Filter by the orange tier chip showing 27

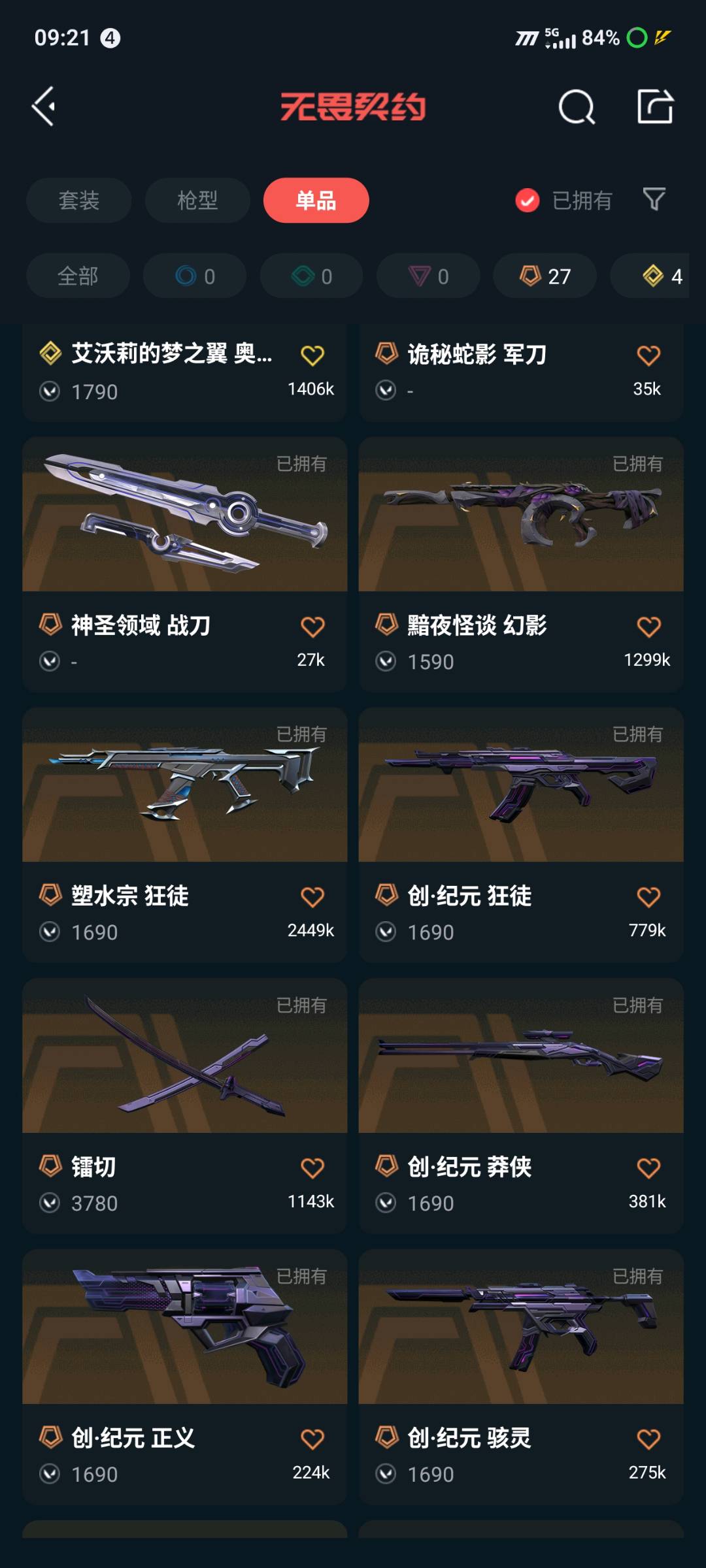[545, 276]
